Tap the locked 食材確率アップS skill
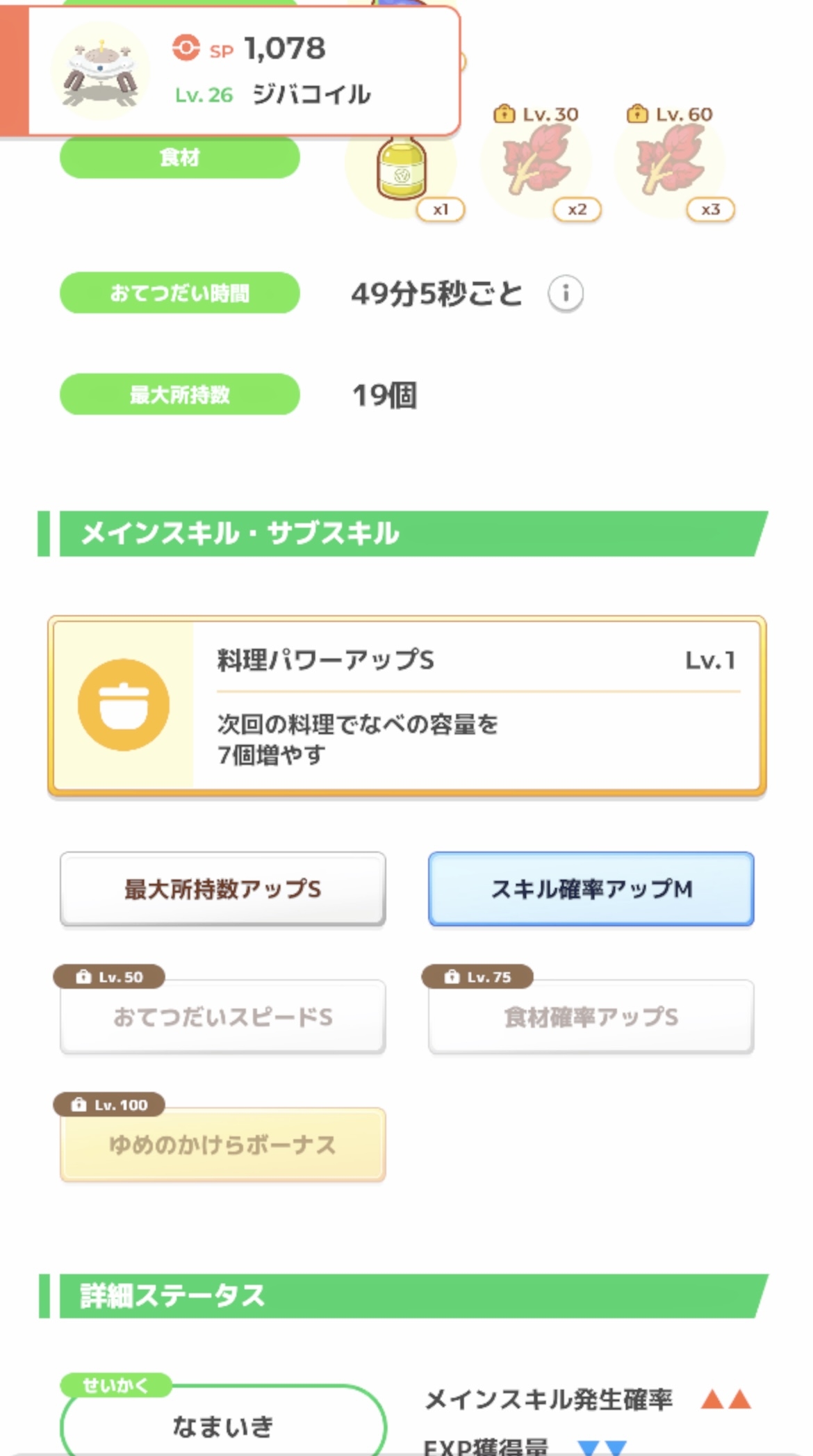Screen dimensions: 813x1456 click(x=591, y=1017)
